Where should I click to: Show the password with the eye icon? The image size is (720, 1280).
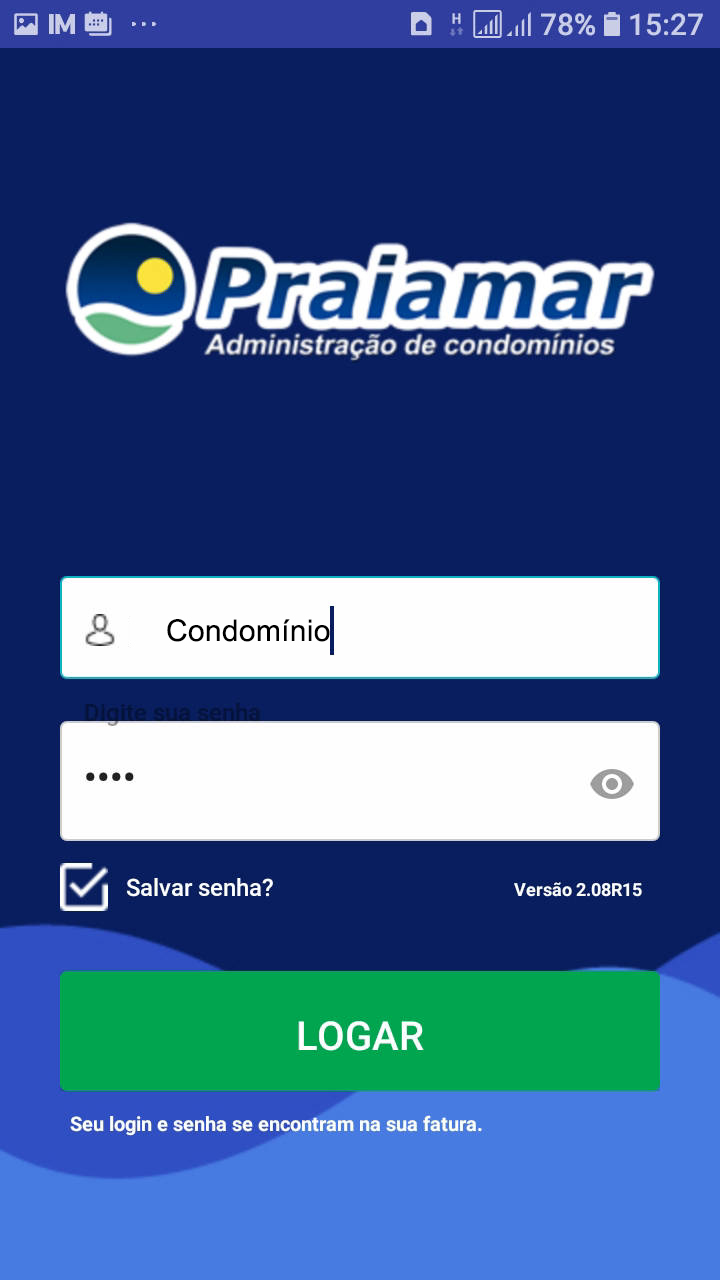(x=612, y=784)
